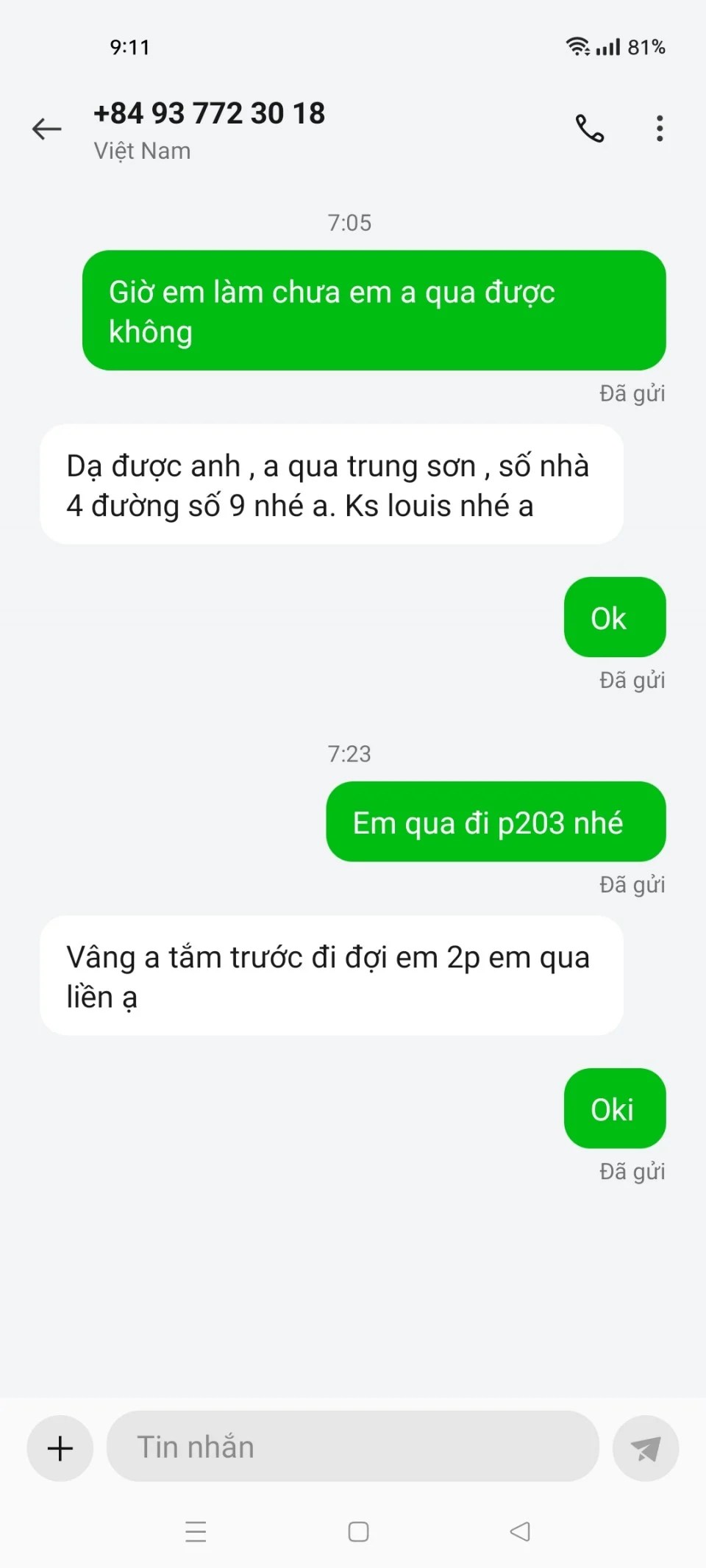The height and width of the screenshot is (1568, 706).
Task: Go back to the messages list
Action: (x=46, y=129)
